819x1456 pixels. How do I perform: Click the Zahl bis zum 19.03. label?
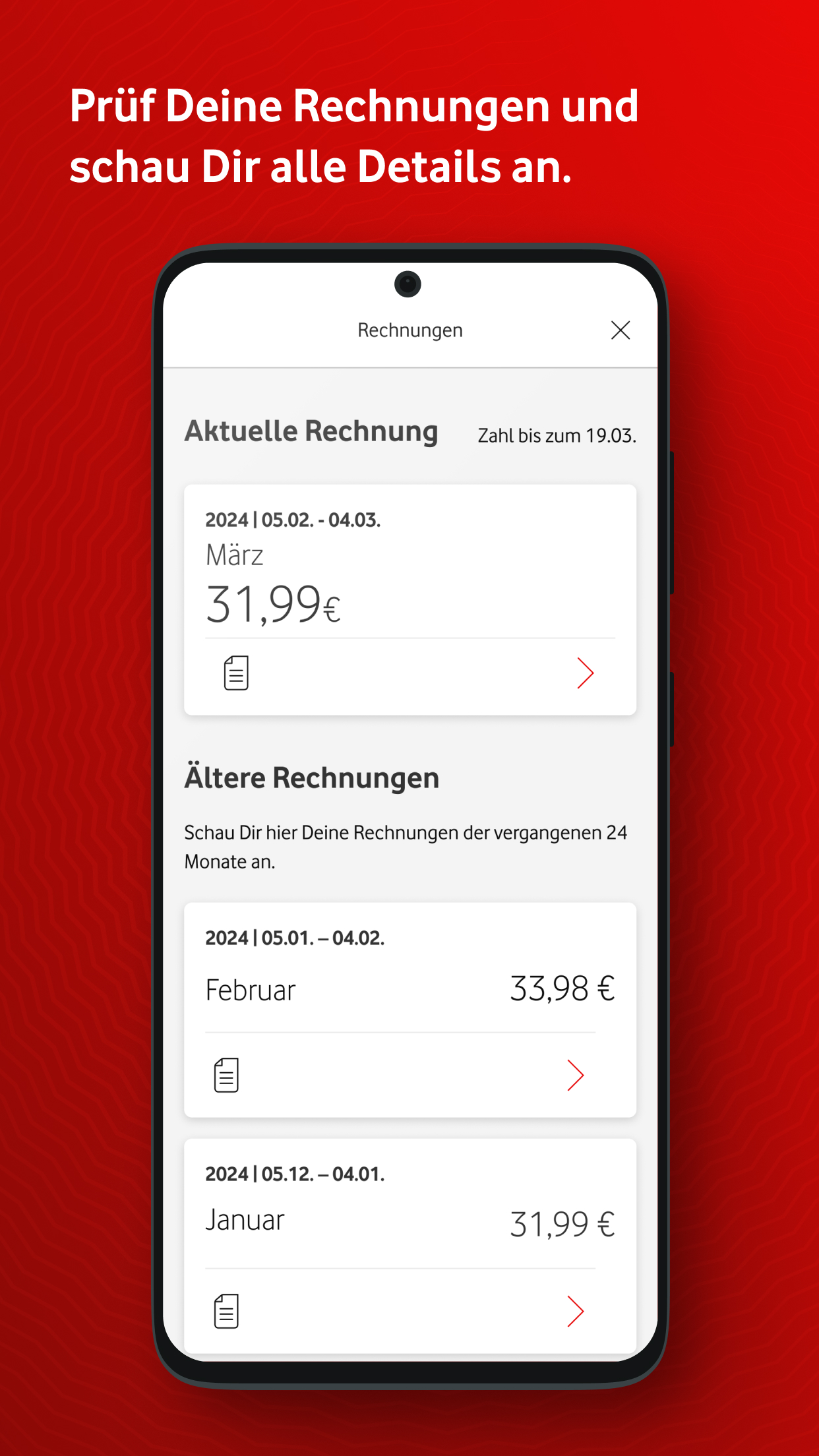[557, 435]
